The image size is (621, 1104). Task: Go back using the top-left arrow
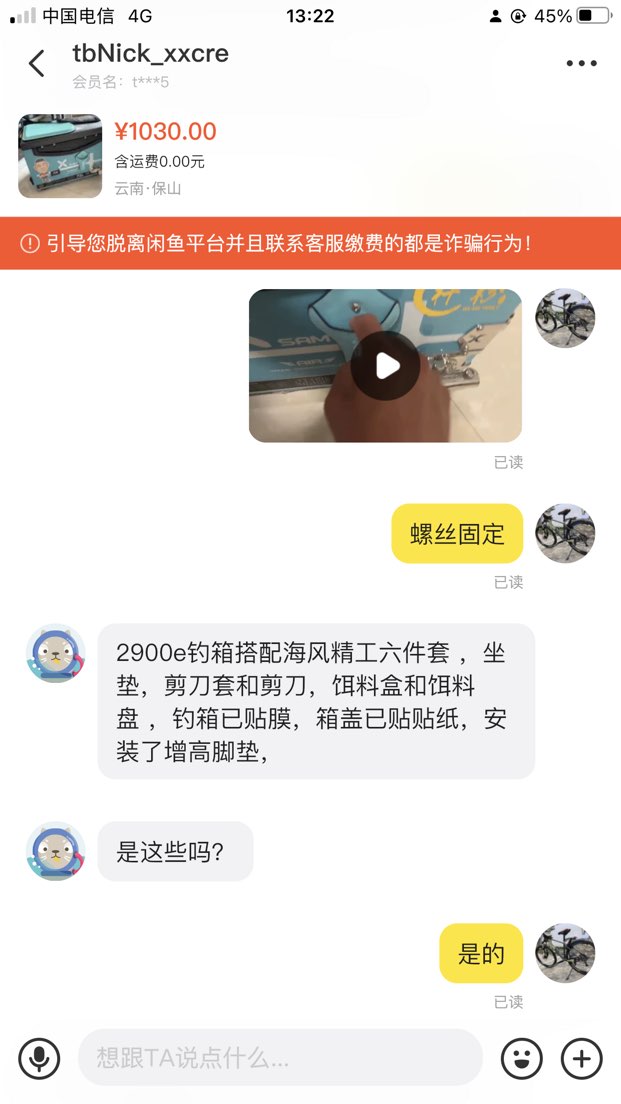(37, 63)
